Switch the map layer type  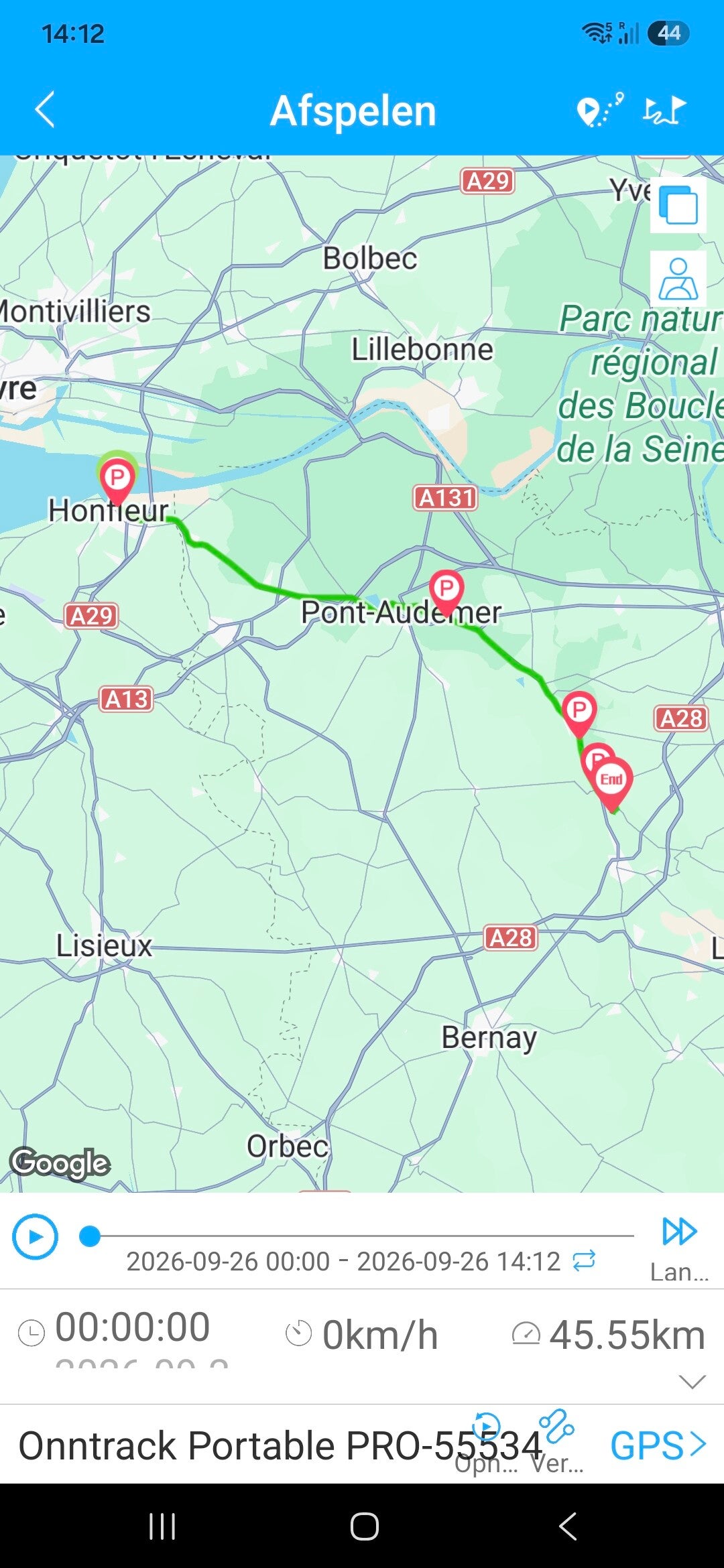(x=678, y=205)
